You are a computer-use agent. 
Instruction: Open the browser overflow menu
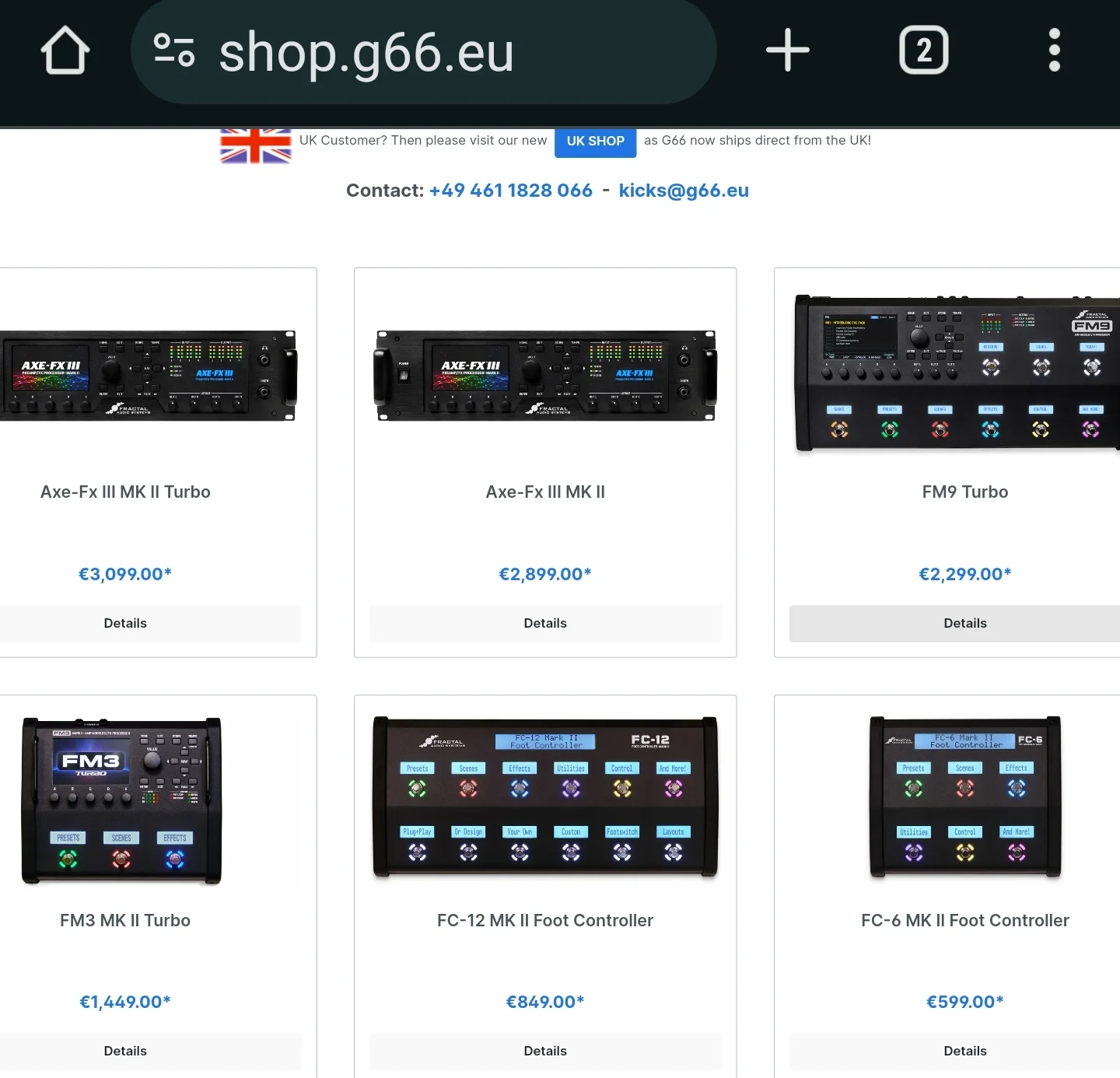[1054, 51]
